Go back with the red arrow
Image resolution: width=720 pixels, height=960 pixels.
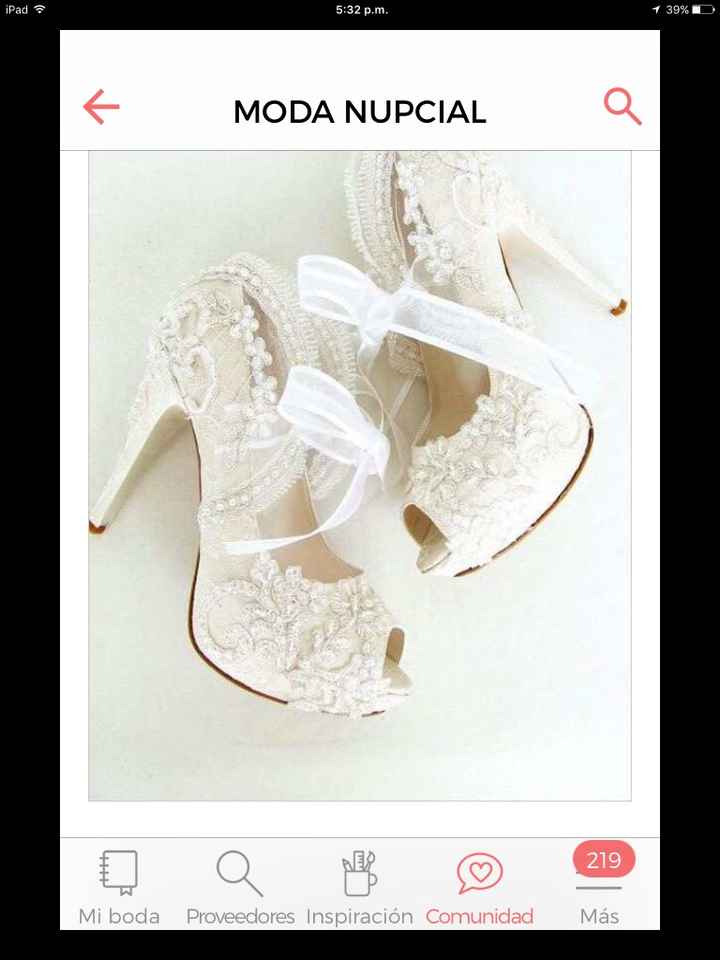coord(101,107)
